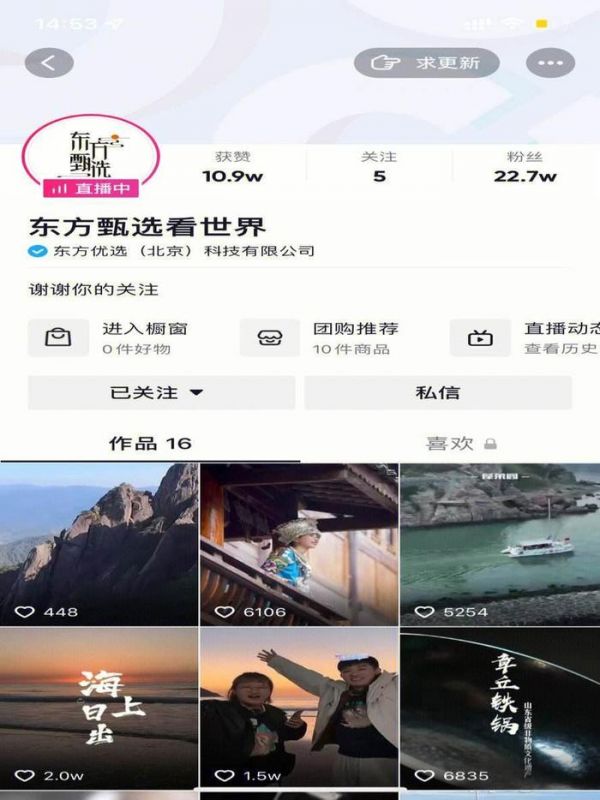Open the three-dot overflow menu
Viewport: 600px width, 800px height.
pyautogui.click(x=551, y=63)
